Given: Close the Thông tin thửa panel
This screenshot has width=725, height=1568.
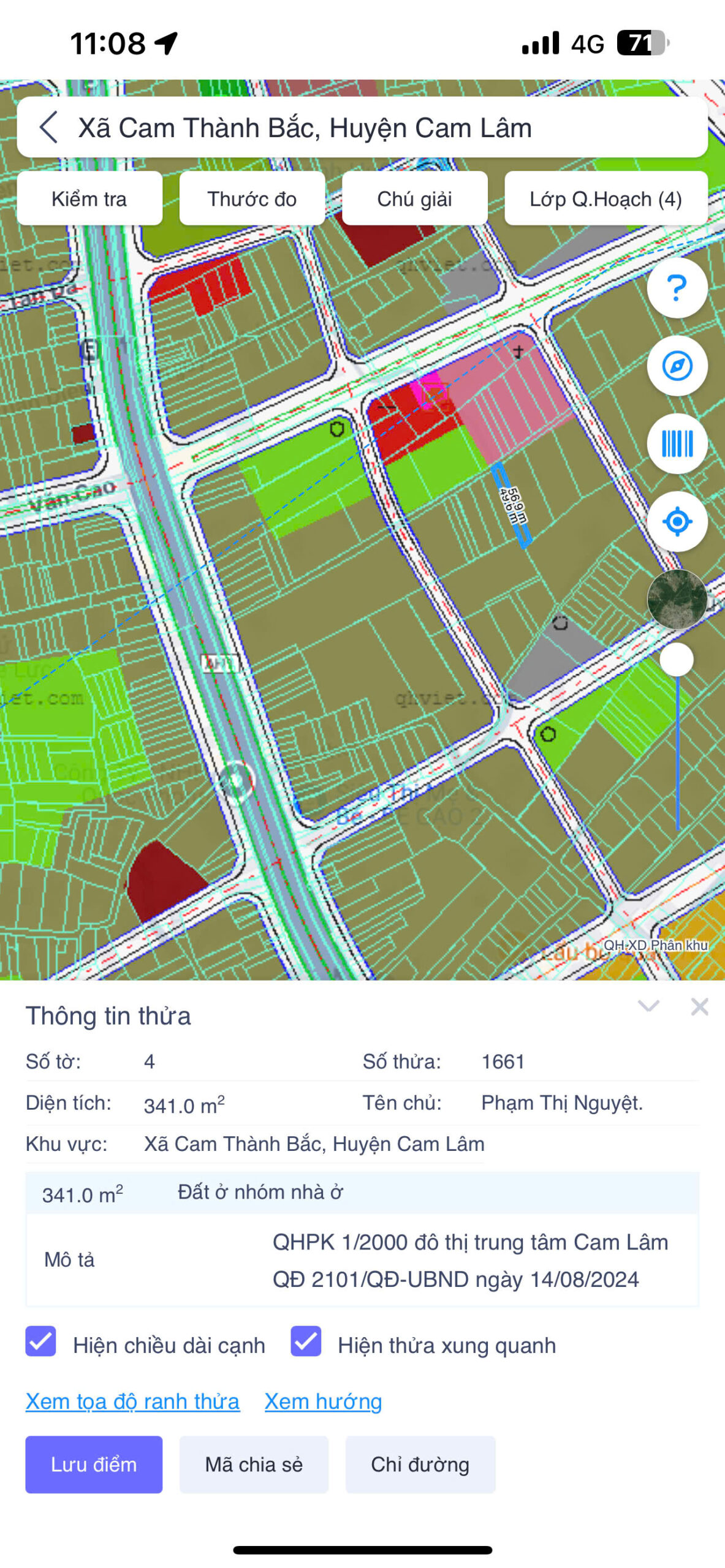Looking at the screenshot, I should point(699,1006).
